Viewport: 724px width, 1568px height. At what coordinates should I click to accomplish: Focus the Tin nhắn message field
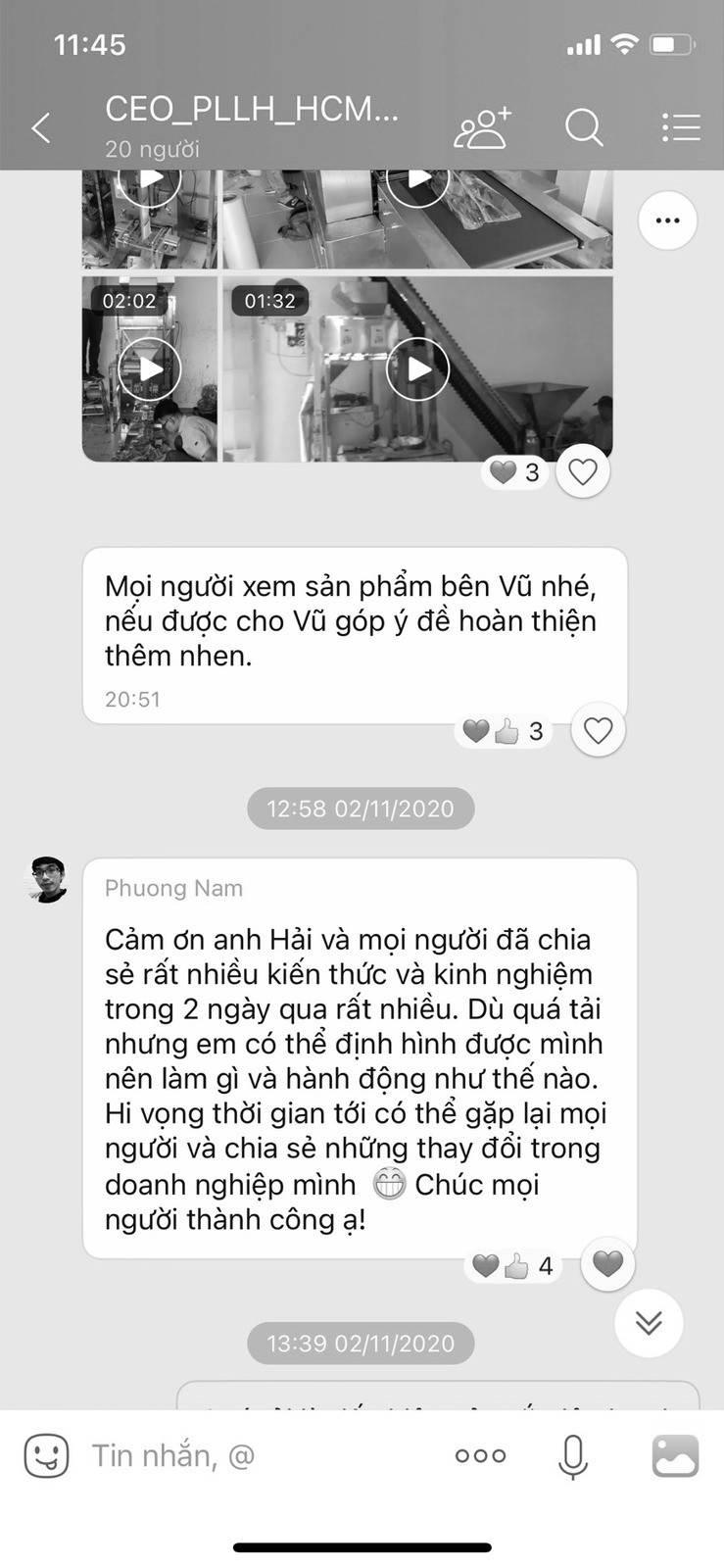click(x=255, y=1455)
